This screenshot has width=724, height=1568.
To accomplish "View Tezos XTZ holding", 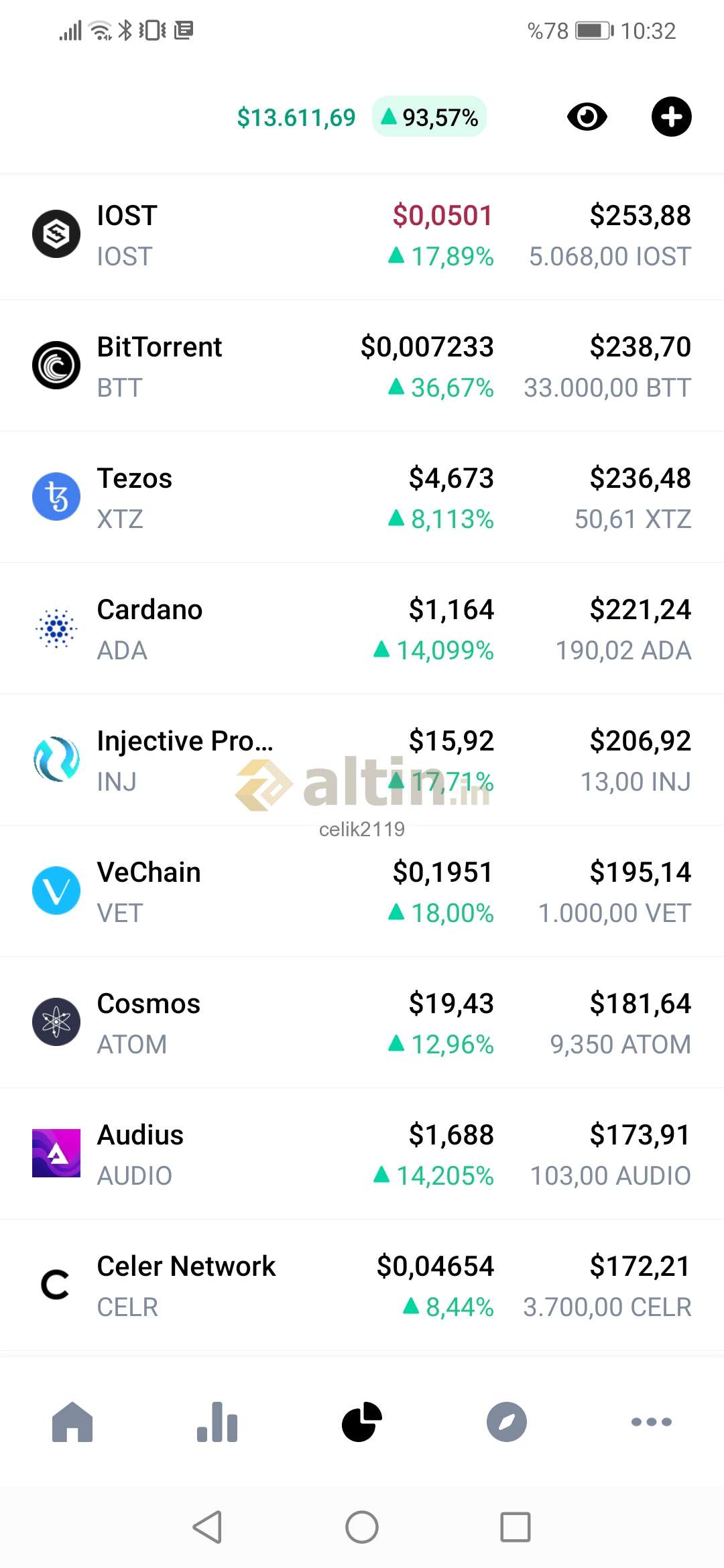I will 362,497.
